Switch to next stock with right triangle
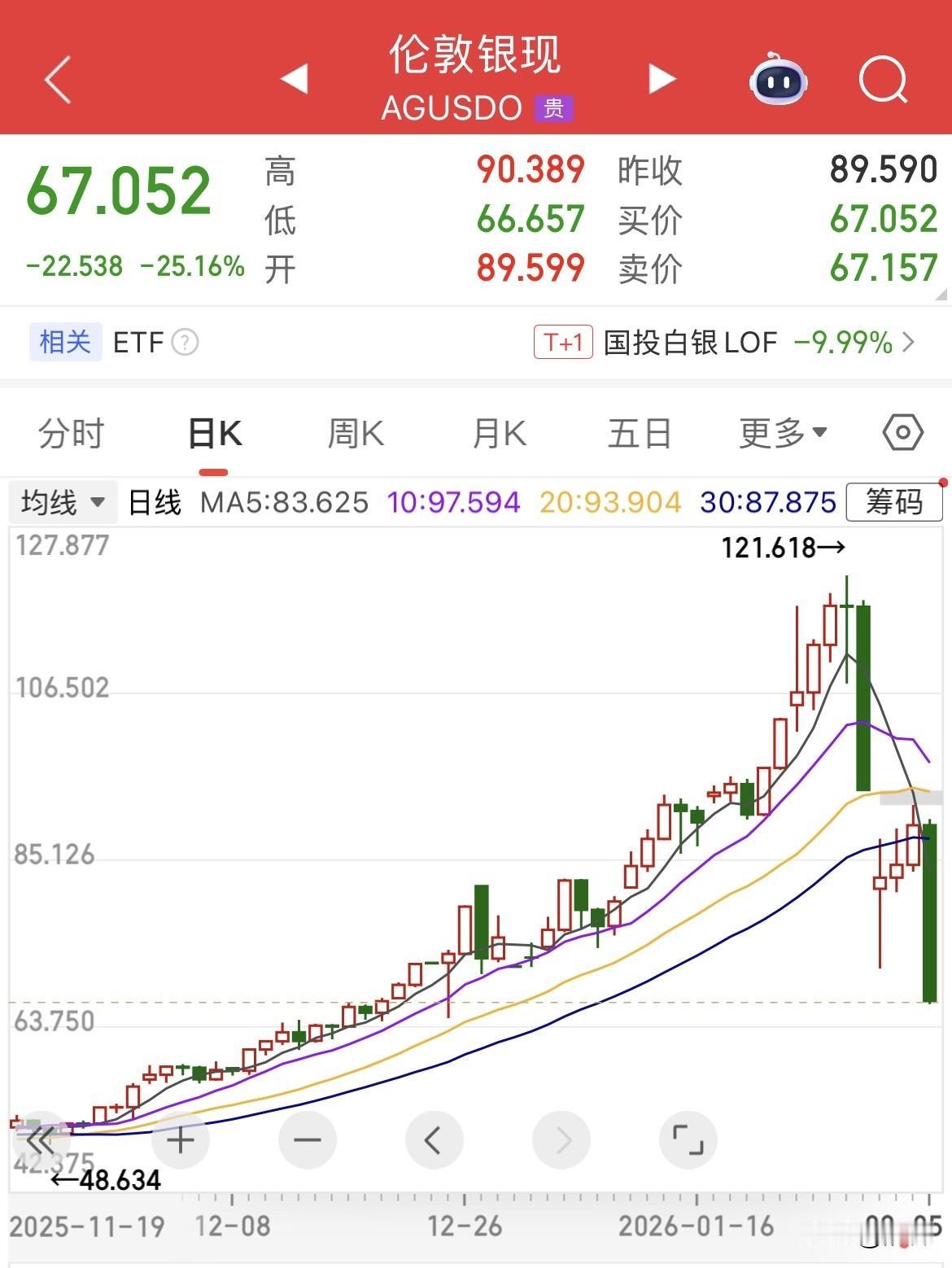The height and width of the screenshot is (1268, 952). point(662,77)
